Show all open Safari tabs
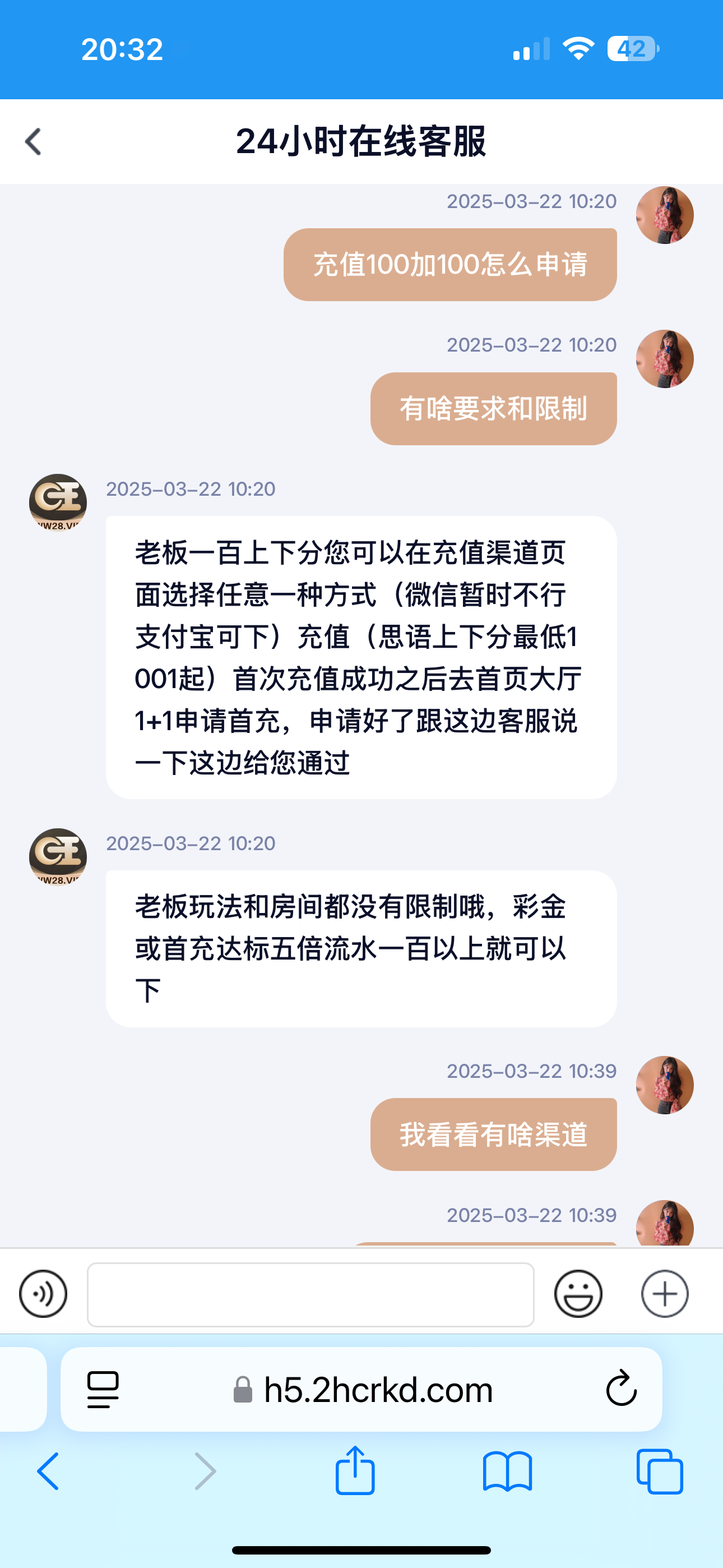Image resolution: width=723 pixels, height=1568 pixels. [x=660, y=1471]
